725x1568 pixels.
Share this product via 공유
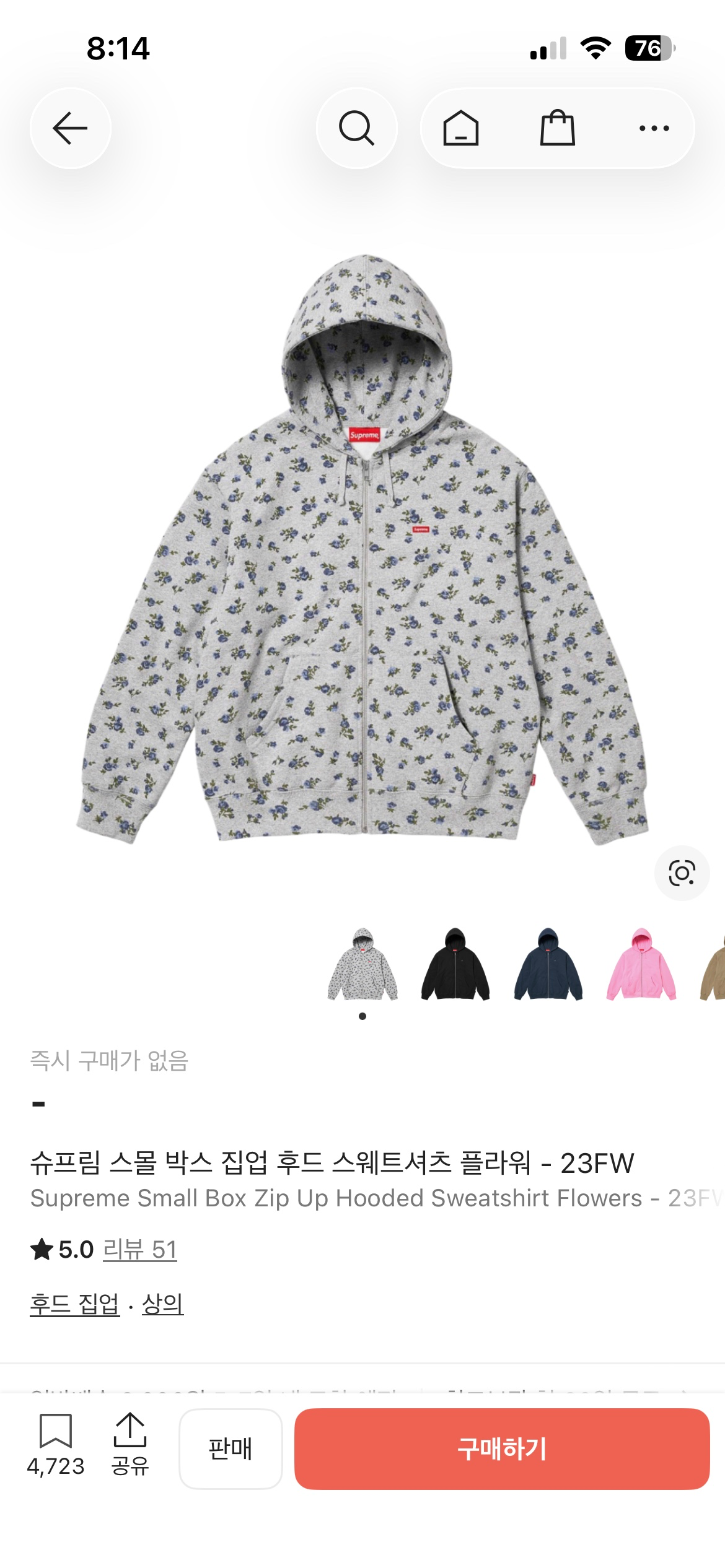[x=130, y=1443]
